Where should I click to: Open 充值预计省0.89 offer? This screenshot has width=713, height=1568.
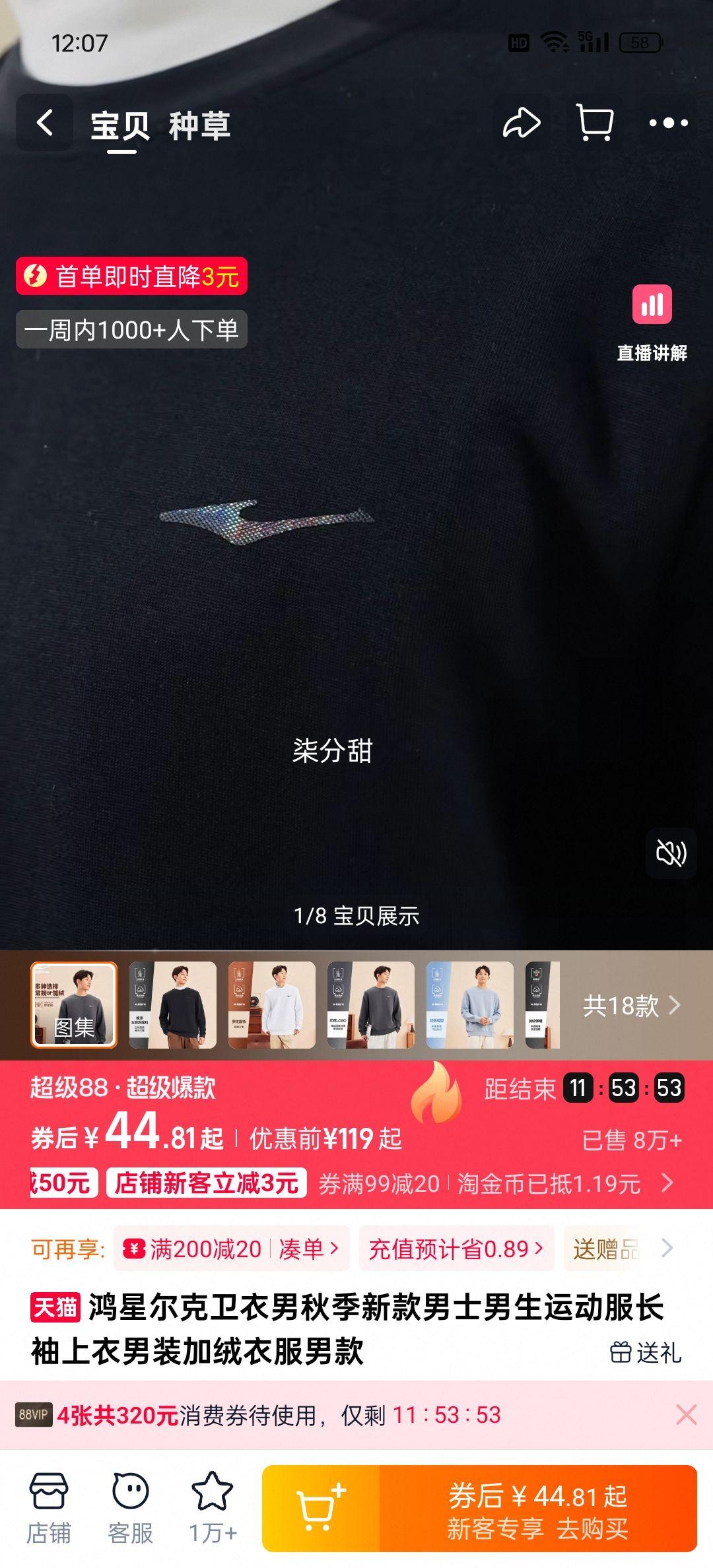pyautogui.click(x=456, y=1249)
